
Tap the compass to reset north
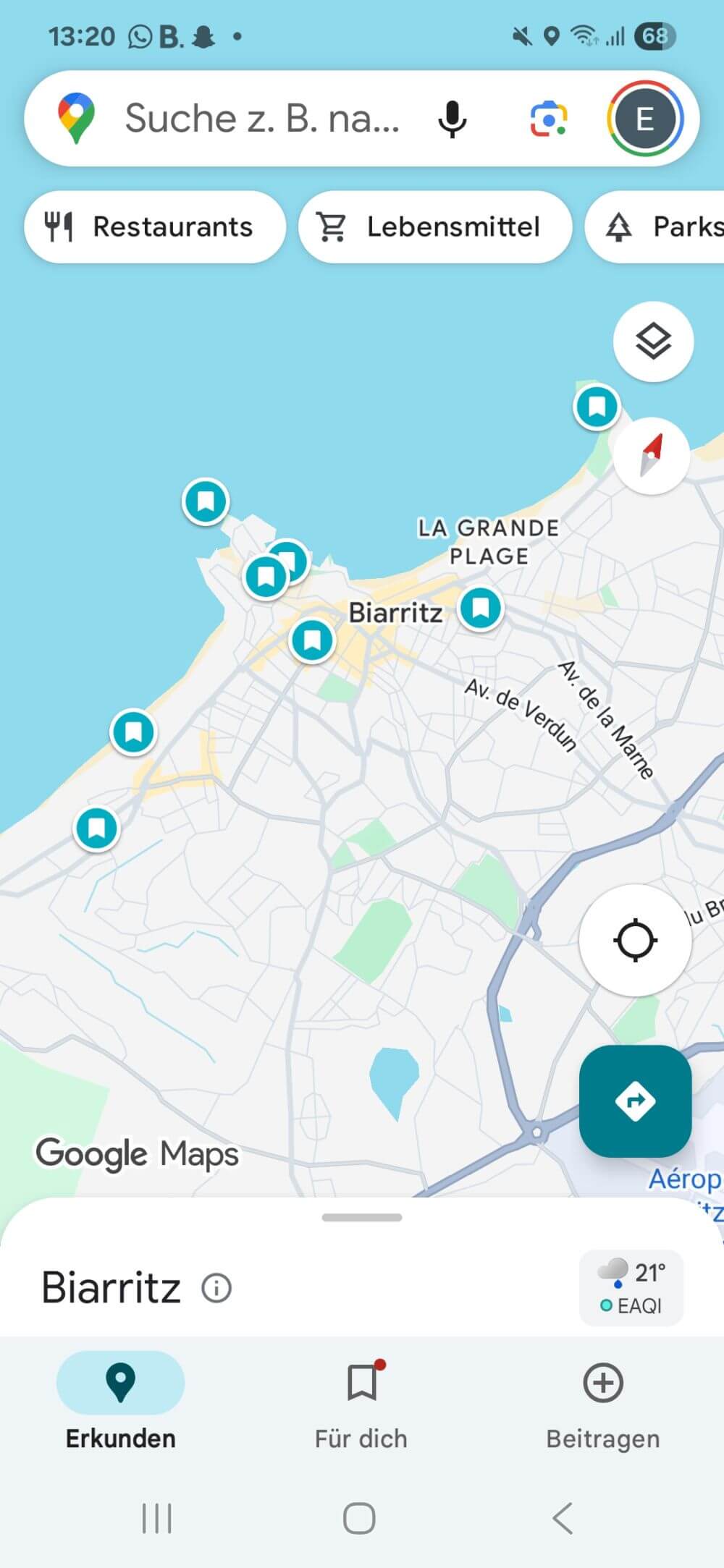click(x=651, y=456)
